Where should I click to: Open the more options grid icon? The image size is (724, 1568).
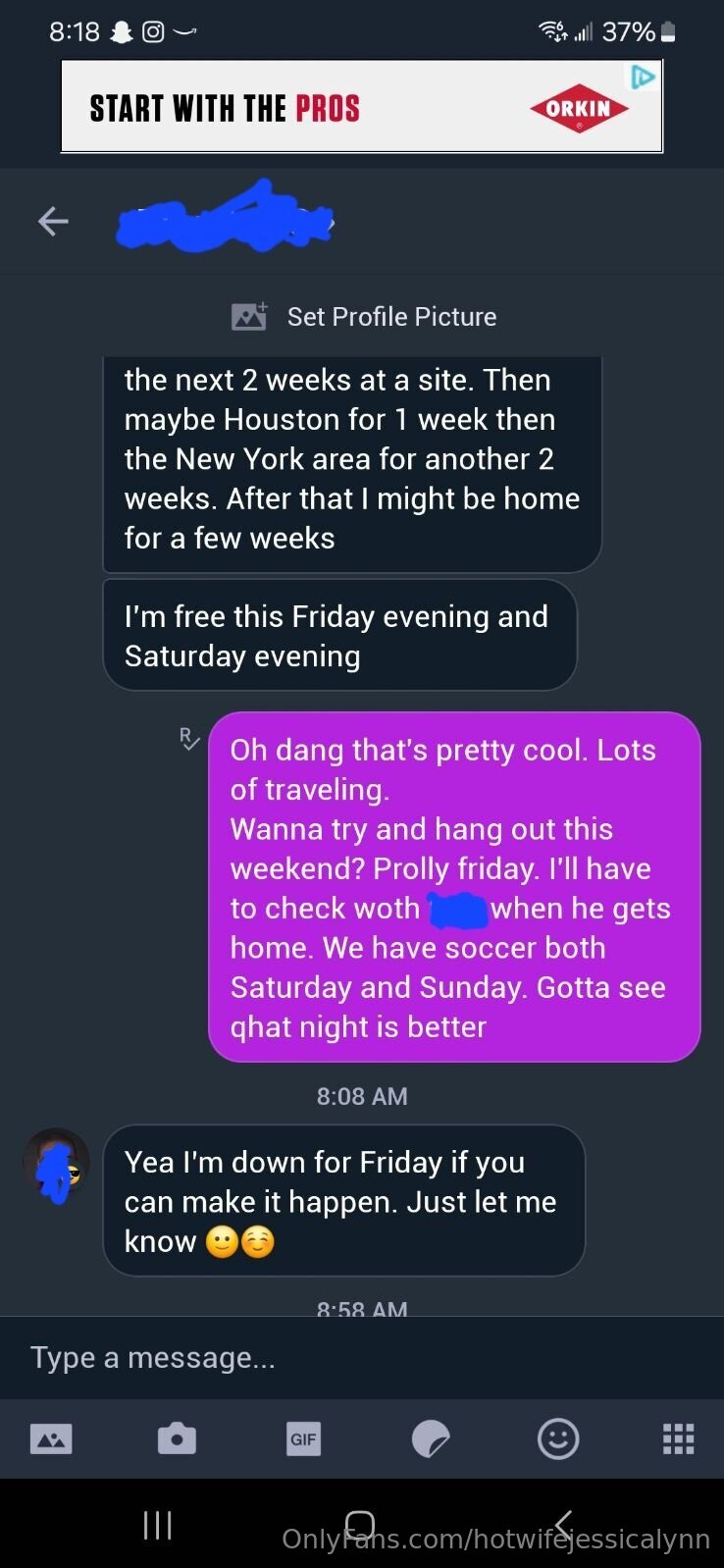678,1439
